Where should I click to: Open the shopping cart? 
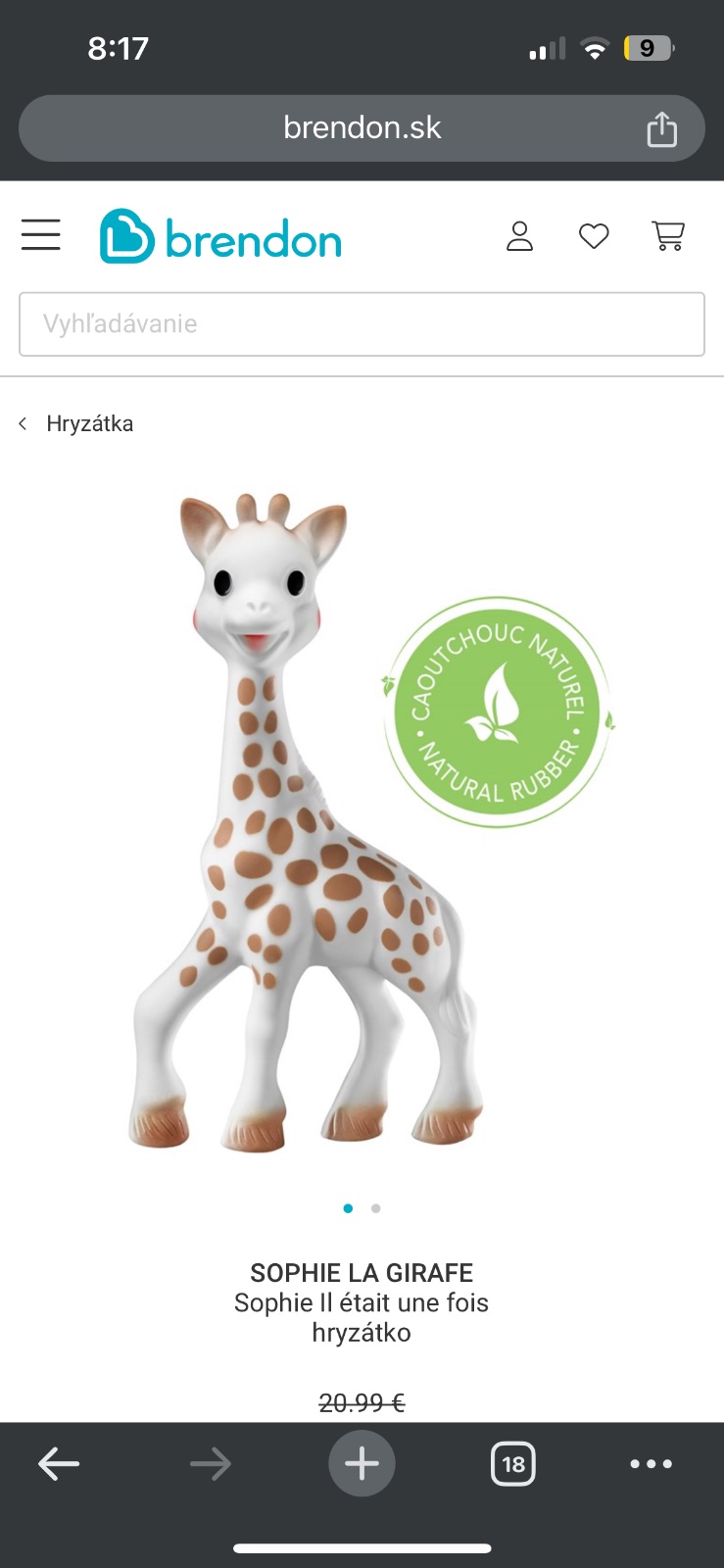coord(668,236)
